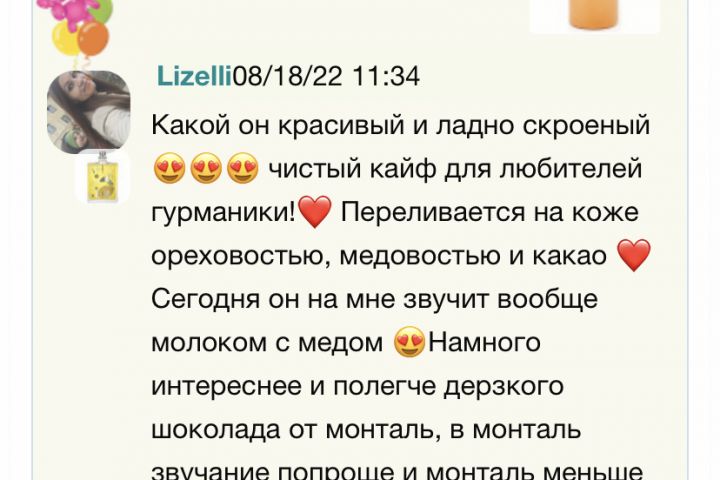Viewport: 720px width, 480px height.
Task: Open the Lizelli username link
Action: [x=194, y=76]
